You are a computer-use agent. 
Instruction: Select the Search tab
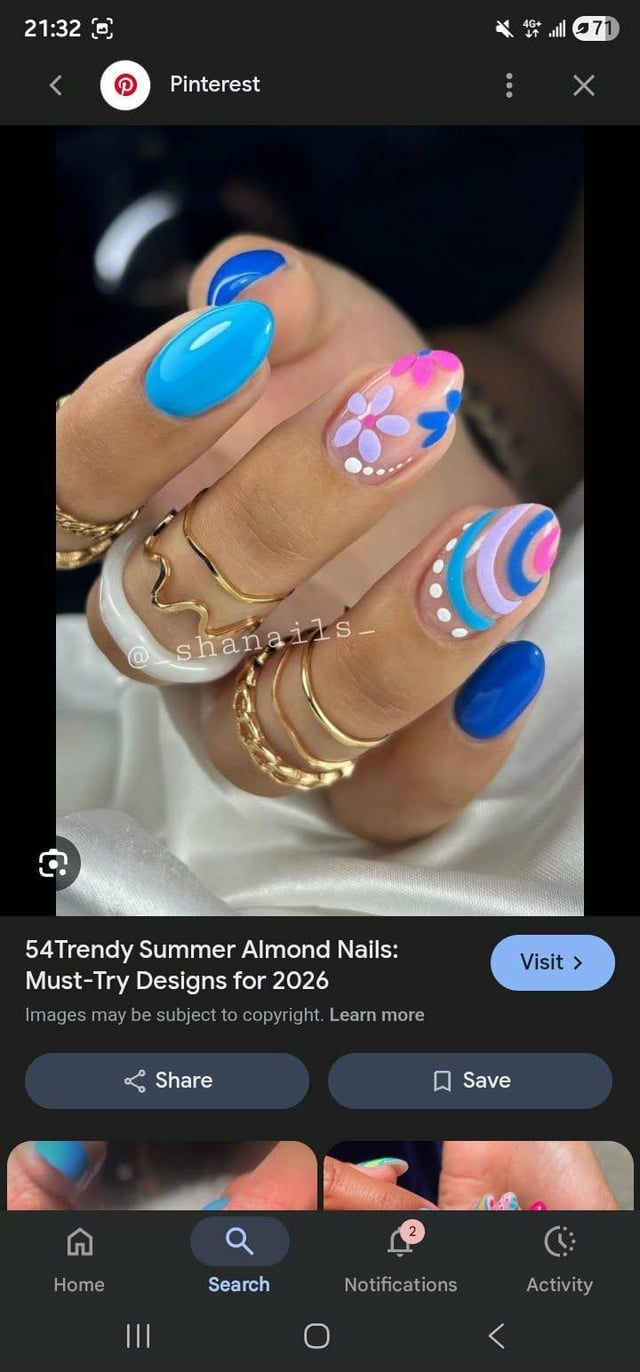point(239,1257)
